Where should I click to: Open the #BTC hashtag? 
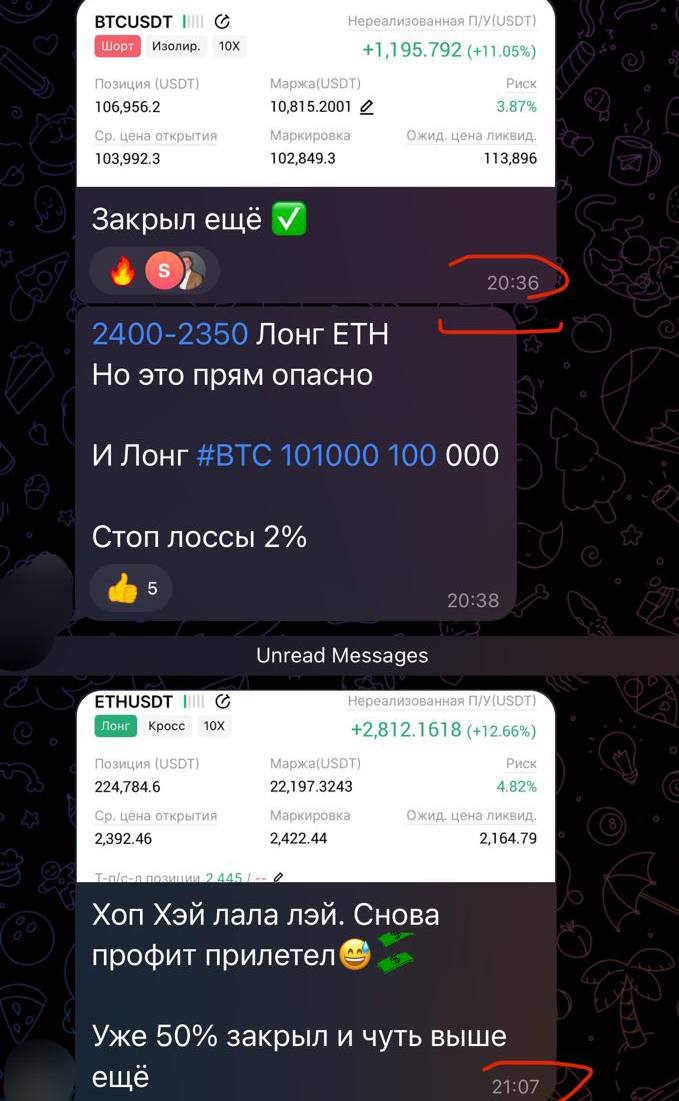coord(234,455)
